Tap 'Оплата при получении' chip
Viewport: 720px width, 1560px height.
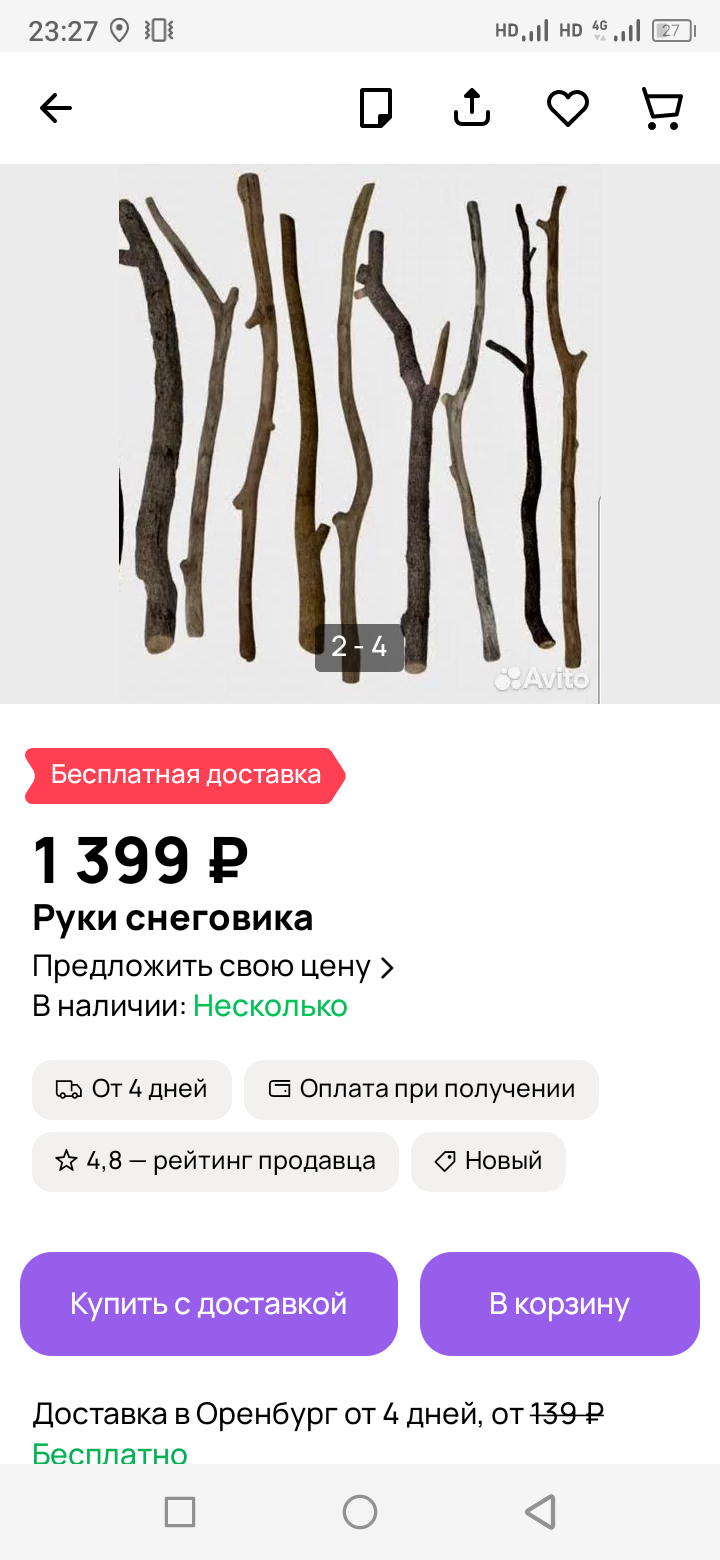click(x=421, y=1089)
